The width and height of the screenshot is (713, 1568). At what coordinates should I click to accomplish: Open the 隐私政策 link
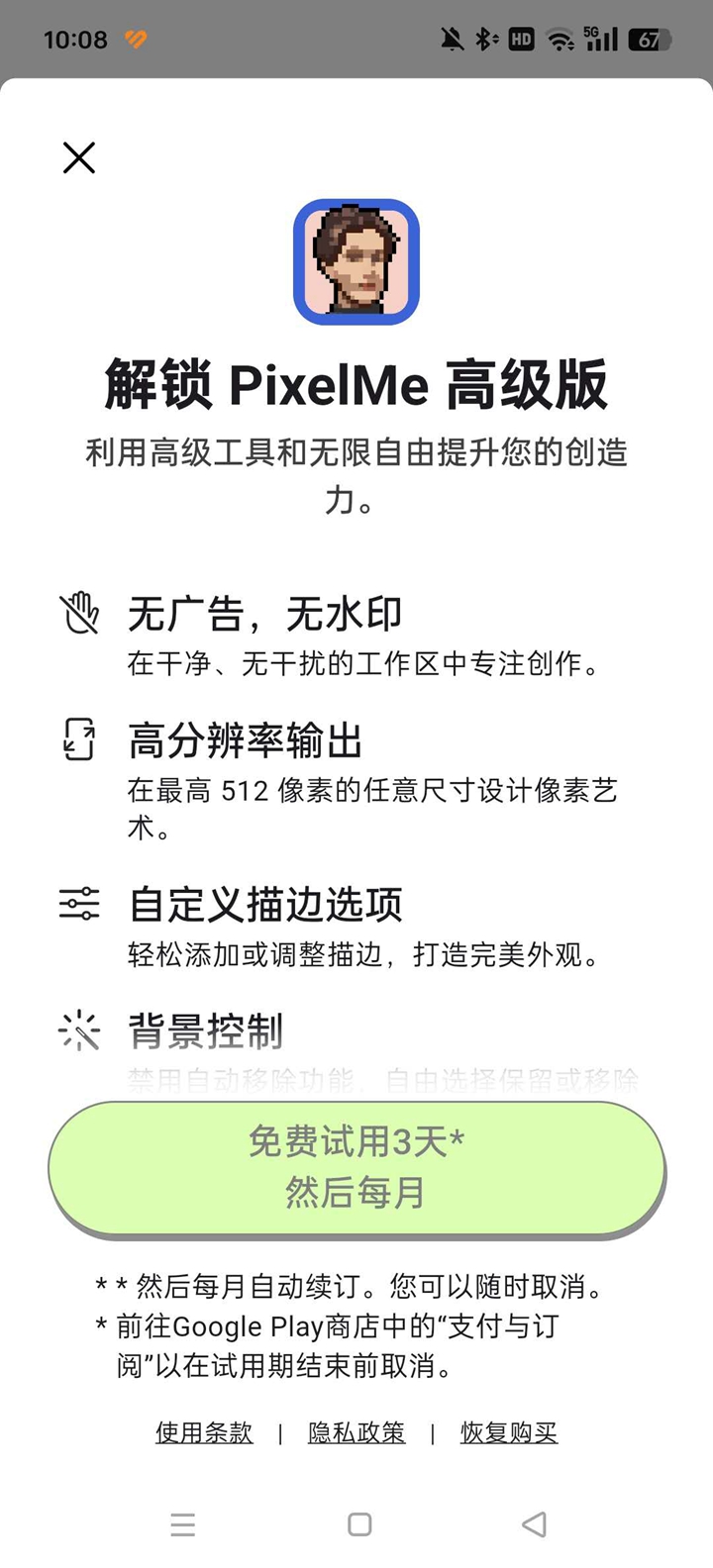[356, 1432]
